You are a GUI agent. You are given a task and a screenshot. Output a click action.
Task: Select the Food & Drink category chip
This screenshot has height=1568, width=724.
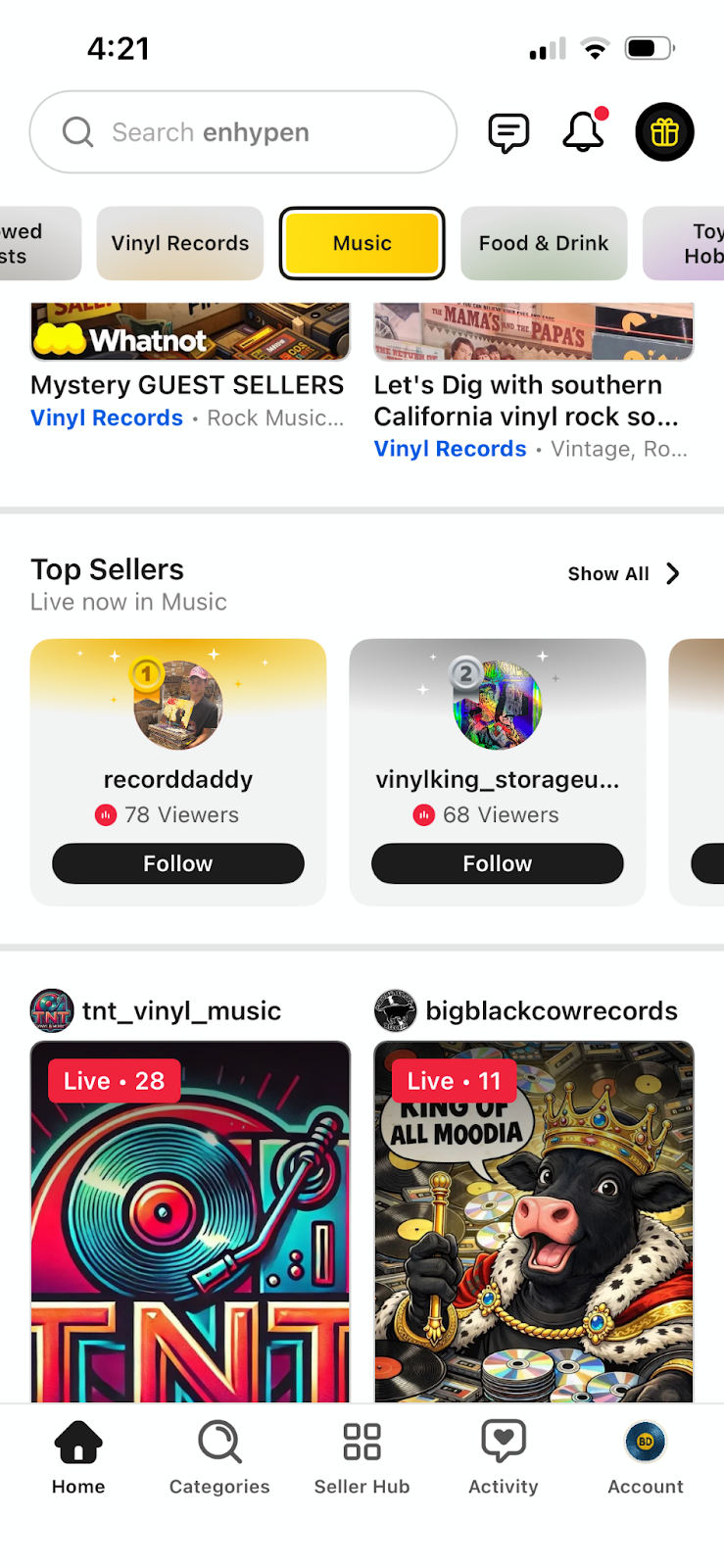click(544, 243)
